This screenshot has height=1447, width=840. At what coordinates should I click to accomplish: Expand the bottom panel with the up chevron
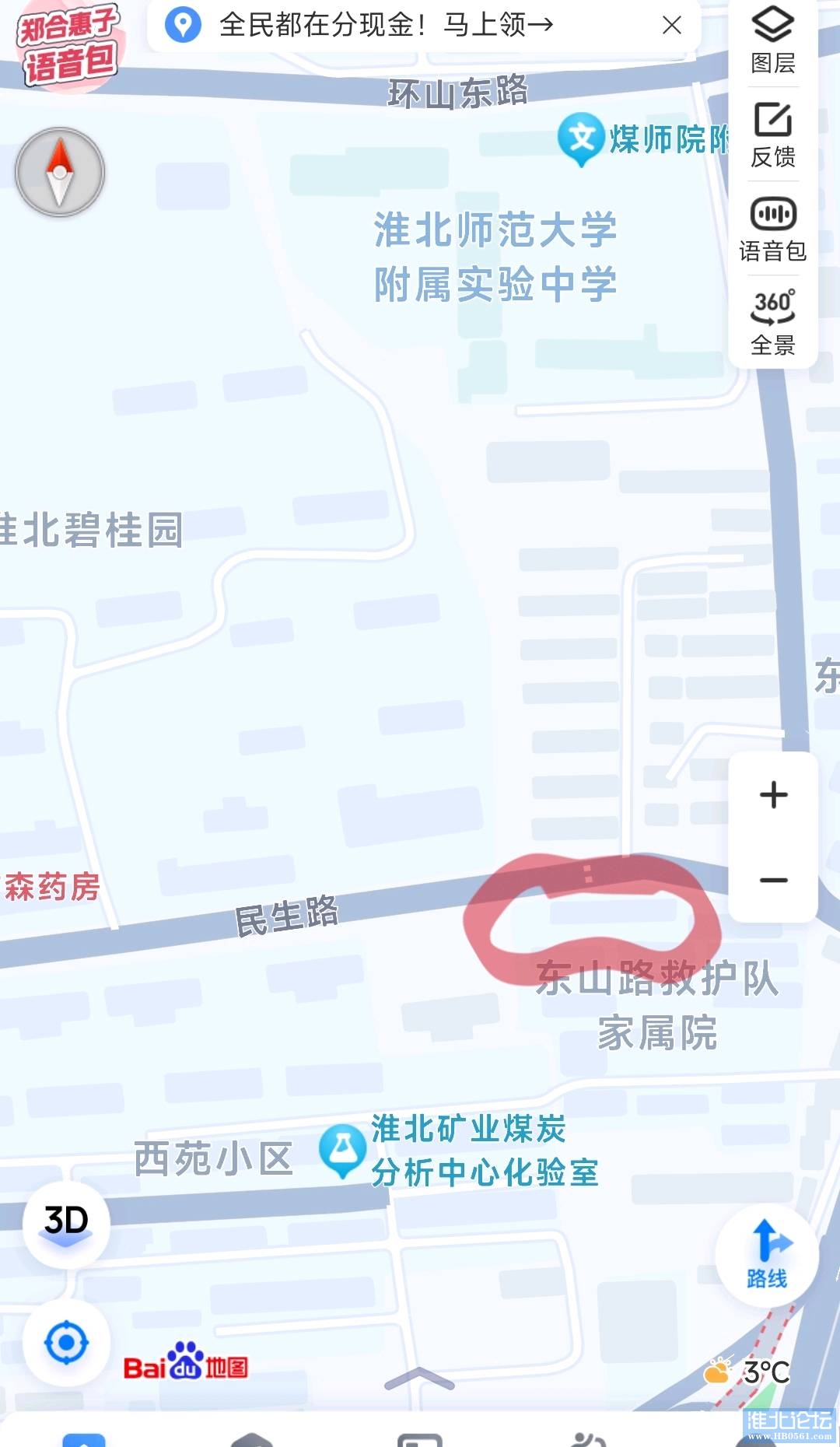coord(419,1379)
